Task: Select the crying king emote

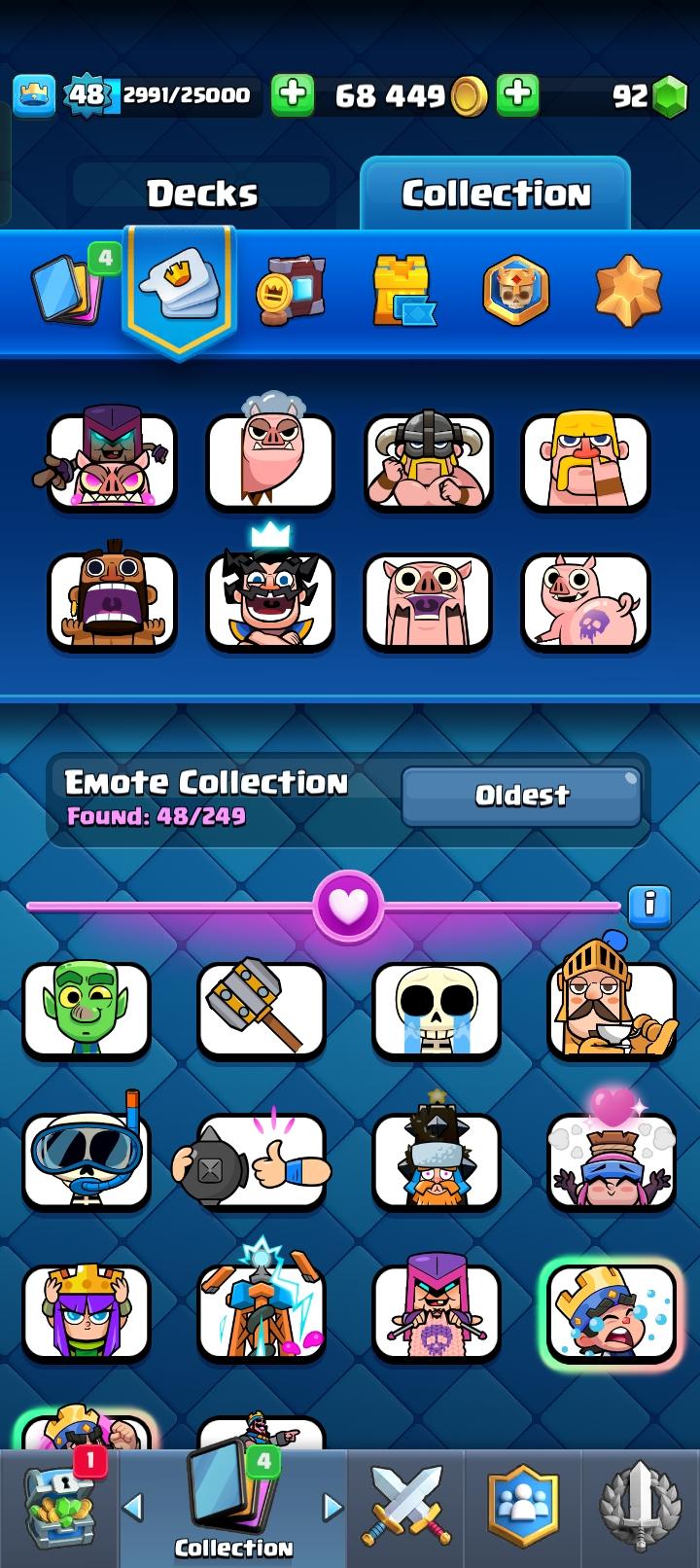Action: [611, 1310]
